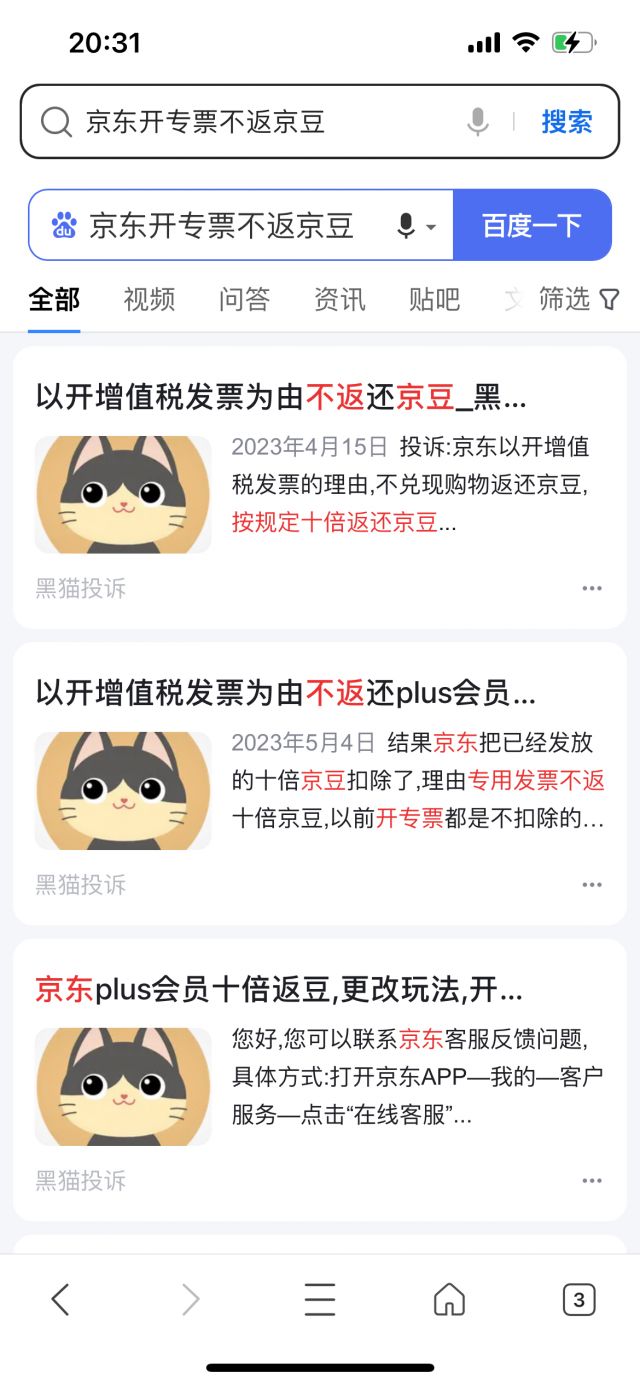Switch to the 资讯 tab
Image resolution: width=640 pixels, height=1385 pixels.
click(339, 299)
